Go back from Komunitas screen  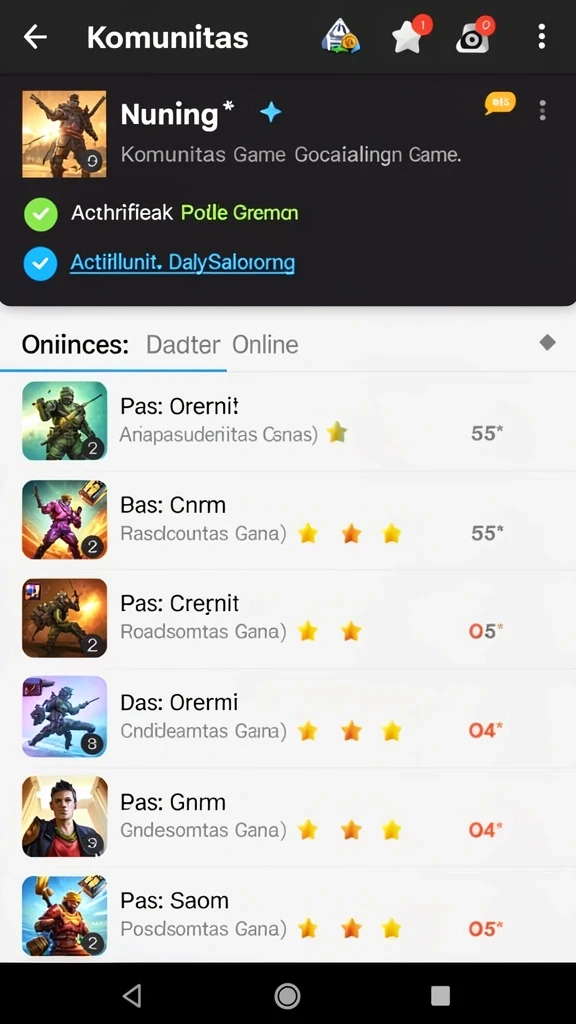pos(35,37)
